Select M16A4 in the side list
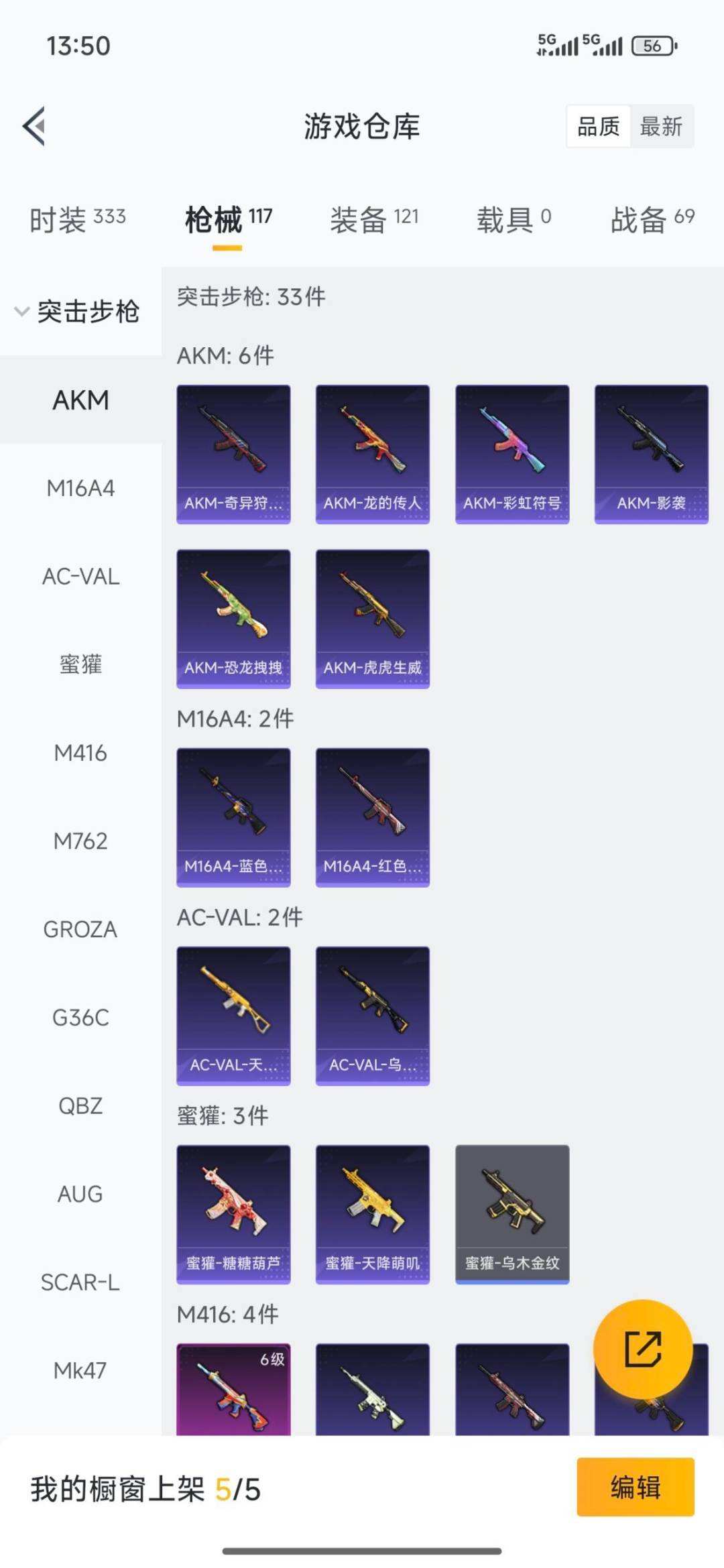 pyautogui.click(x=80, y=488)
